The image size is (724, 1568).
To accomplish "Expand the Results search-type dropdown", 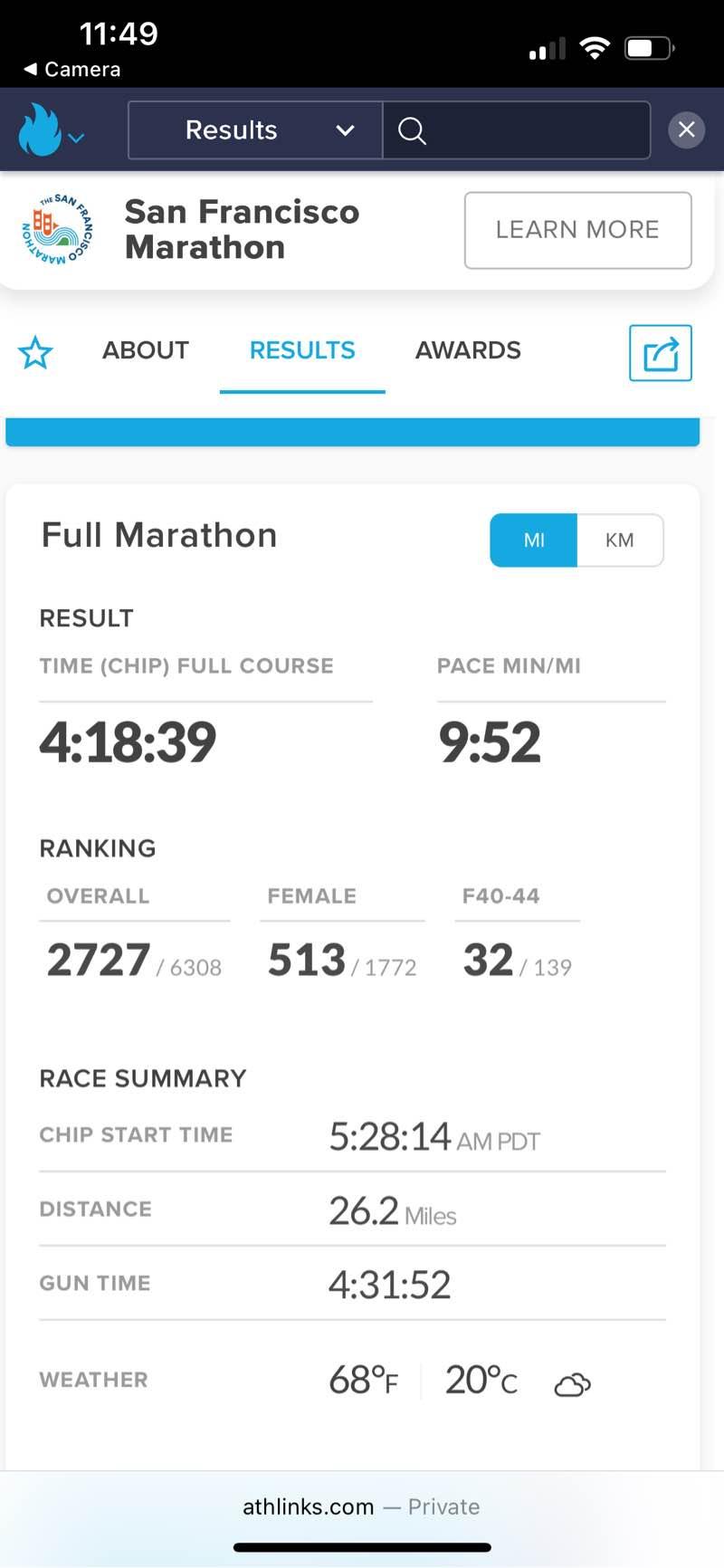I will [x=255, y=130].
